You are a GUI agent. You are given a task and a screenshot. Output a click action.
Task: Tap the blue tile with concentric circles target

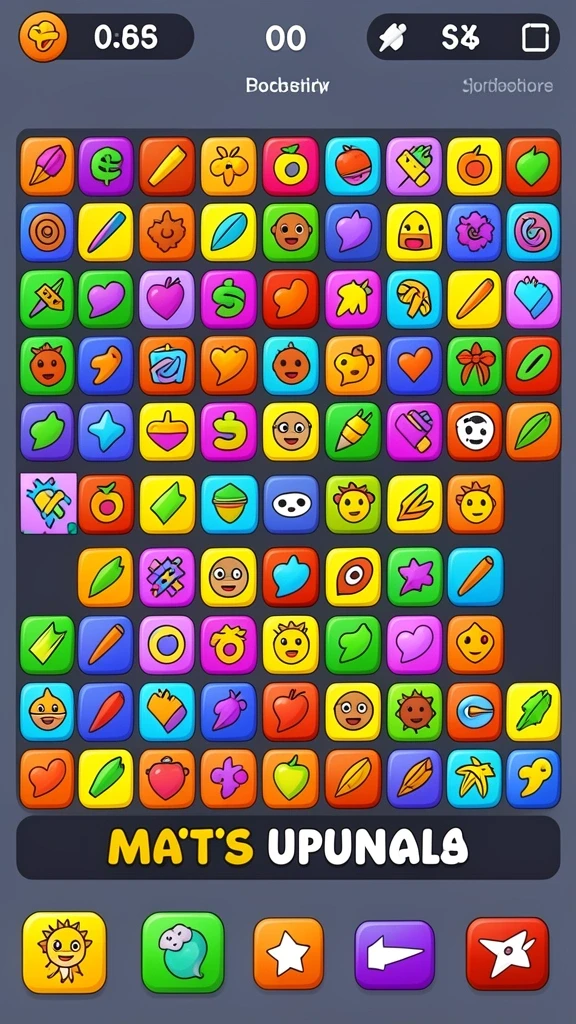46,232
